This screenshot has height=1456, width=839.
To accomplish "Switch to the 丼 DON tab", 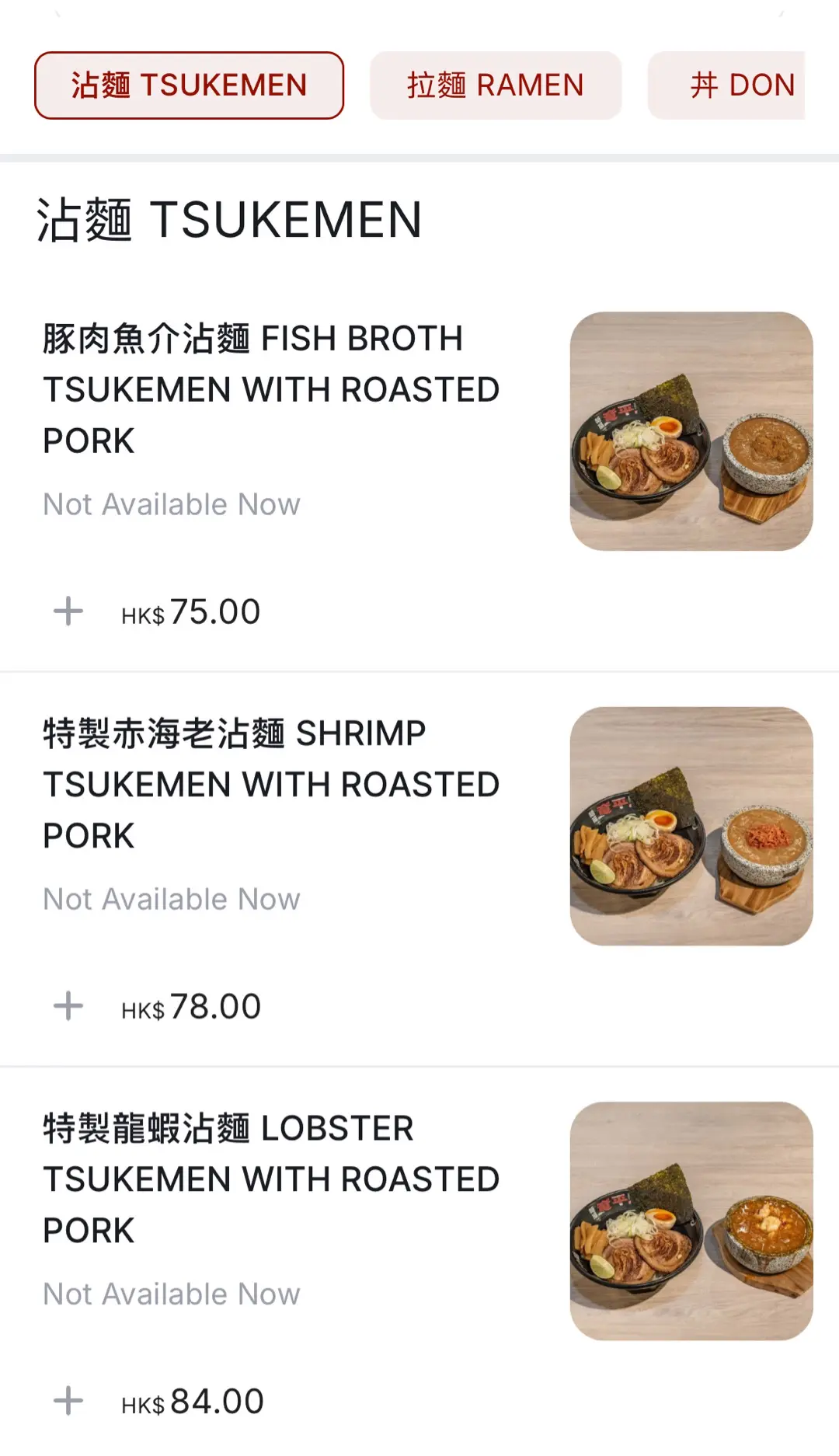I will click(727, 85).
